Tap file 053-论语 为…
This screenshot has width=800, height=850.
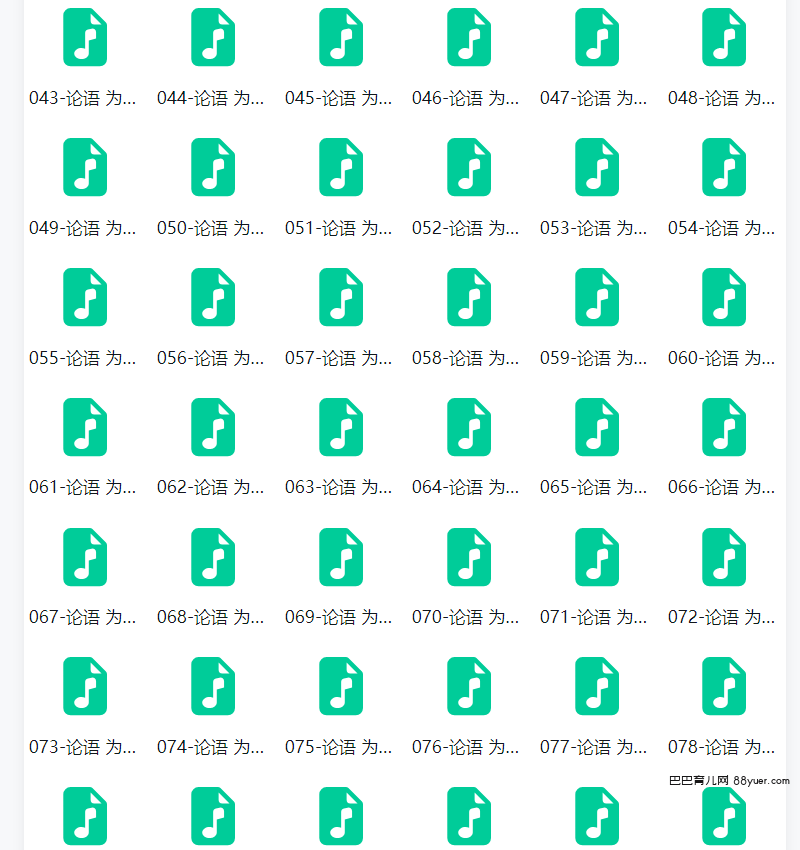(x=597, y=167)
